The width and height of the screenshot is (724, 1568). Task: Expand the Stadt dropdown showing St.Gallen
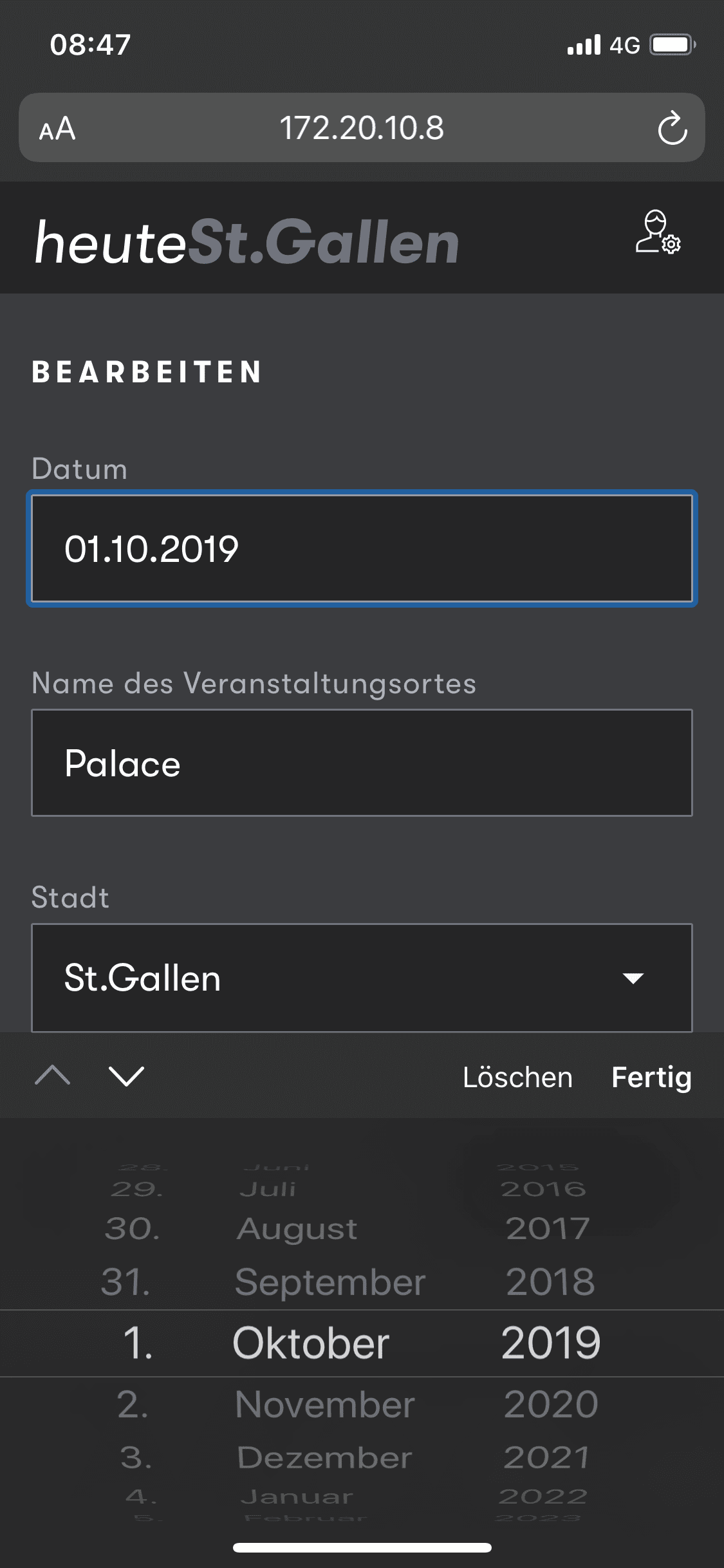[362, 978]
